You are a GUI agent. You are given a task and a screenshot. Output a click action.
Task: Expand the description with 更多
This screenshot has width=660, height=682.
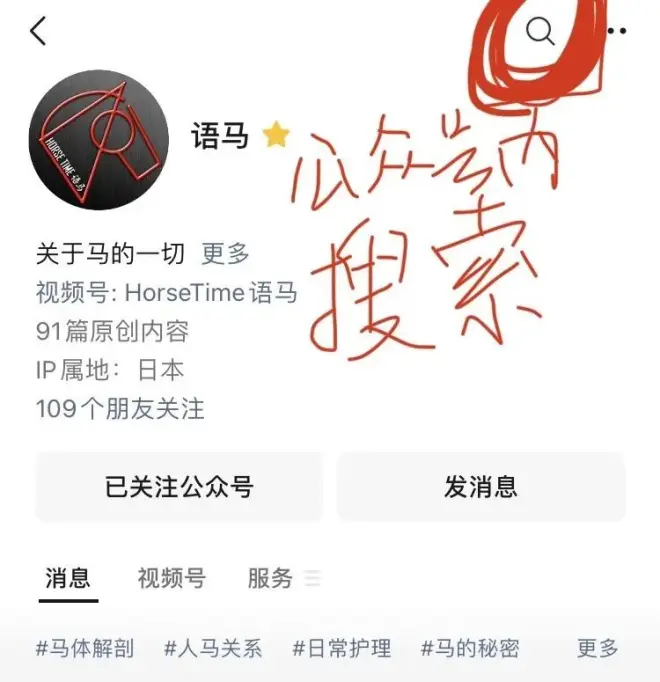225,254
